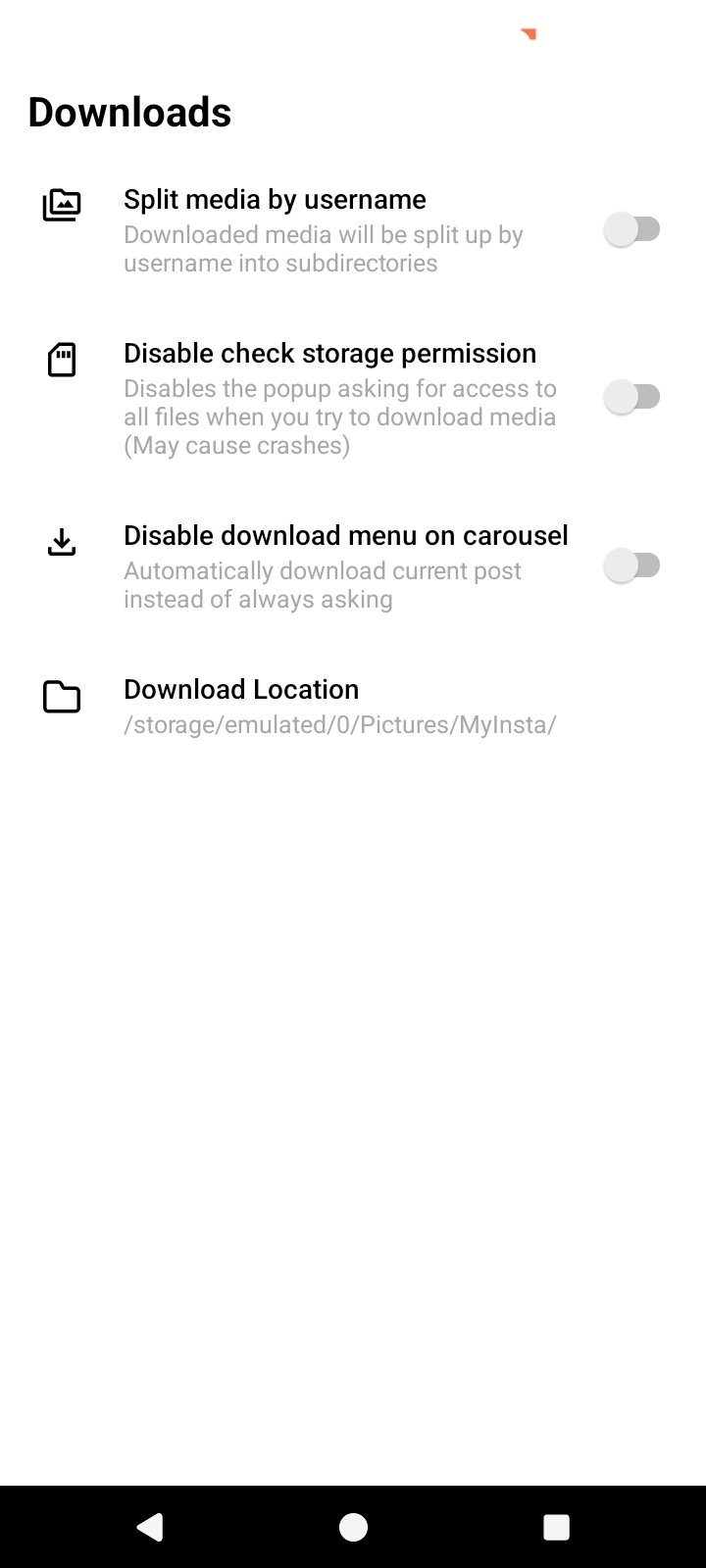
Task: Enable Disable check storage permission
Action: tap(633, 396)
